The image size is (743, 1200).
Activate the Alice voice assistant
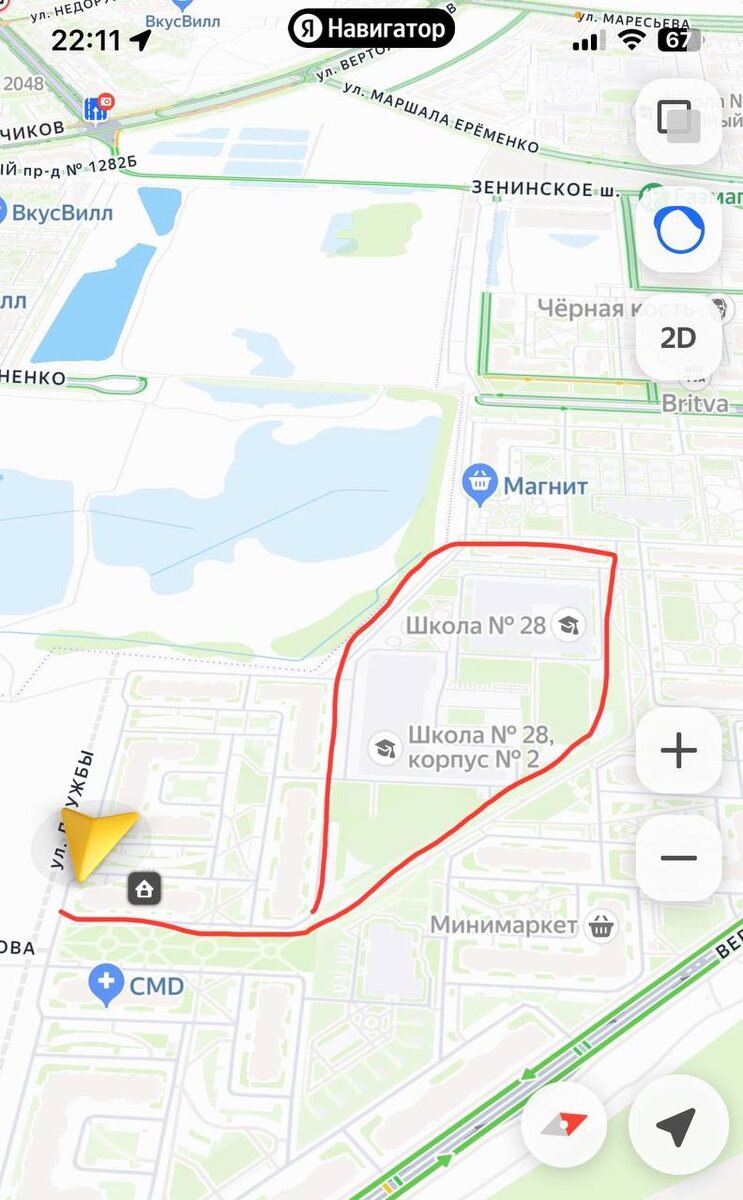pos(679,230)
